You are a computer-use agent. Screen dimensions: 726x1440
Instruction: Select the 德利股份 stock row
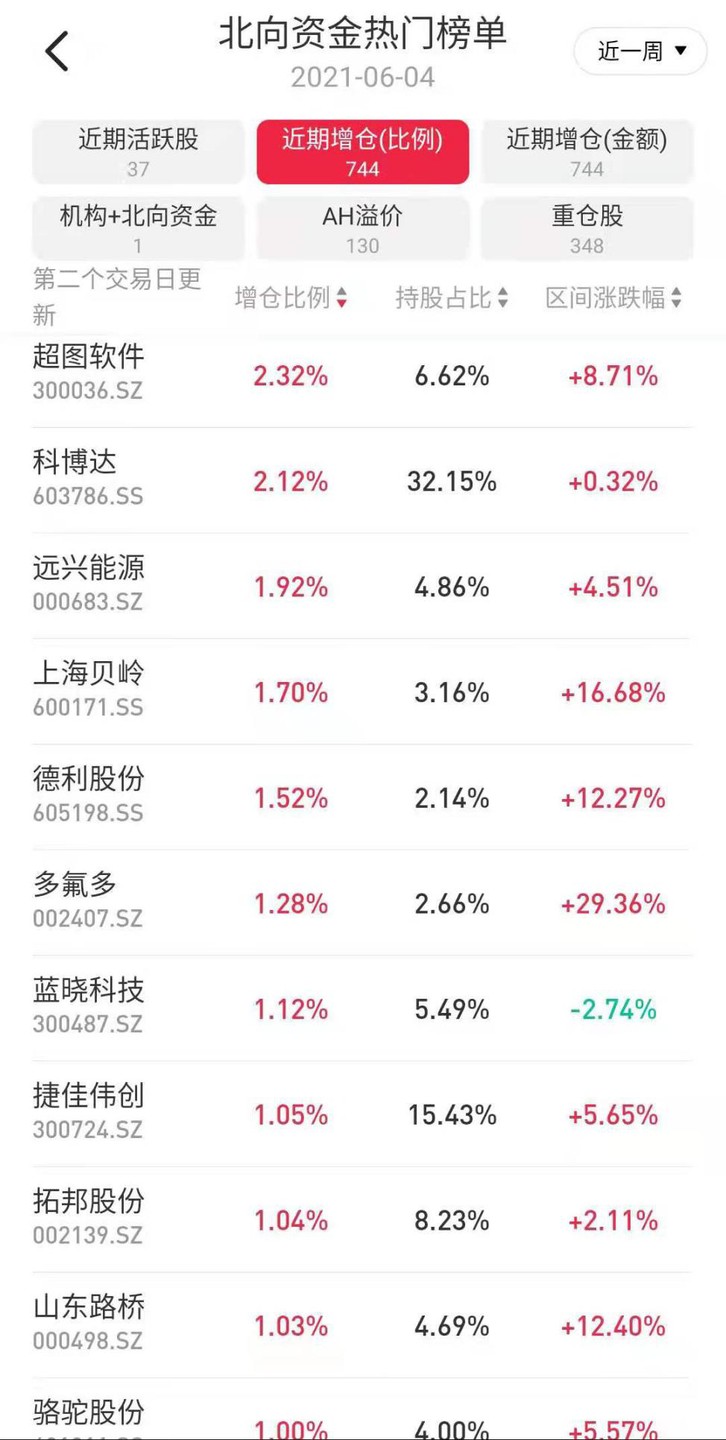362,798
